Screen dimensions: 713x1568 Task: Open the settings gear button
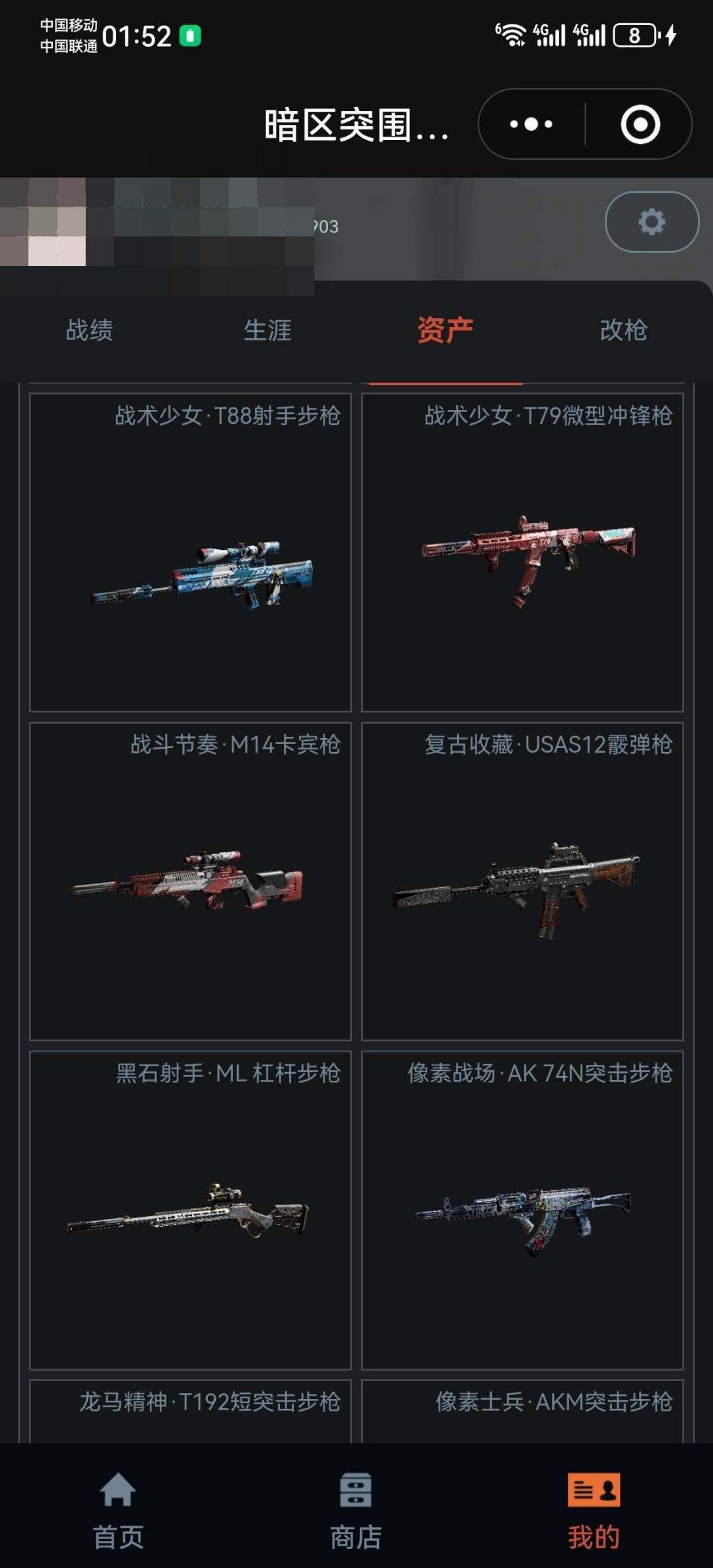pos(652,222)
